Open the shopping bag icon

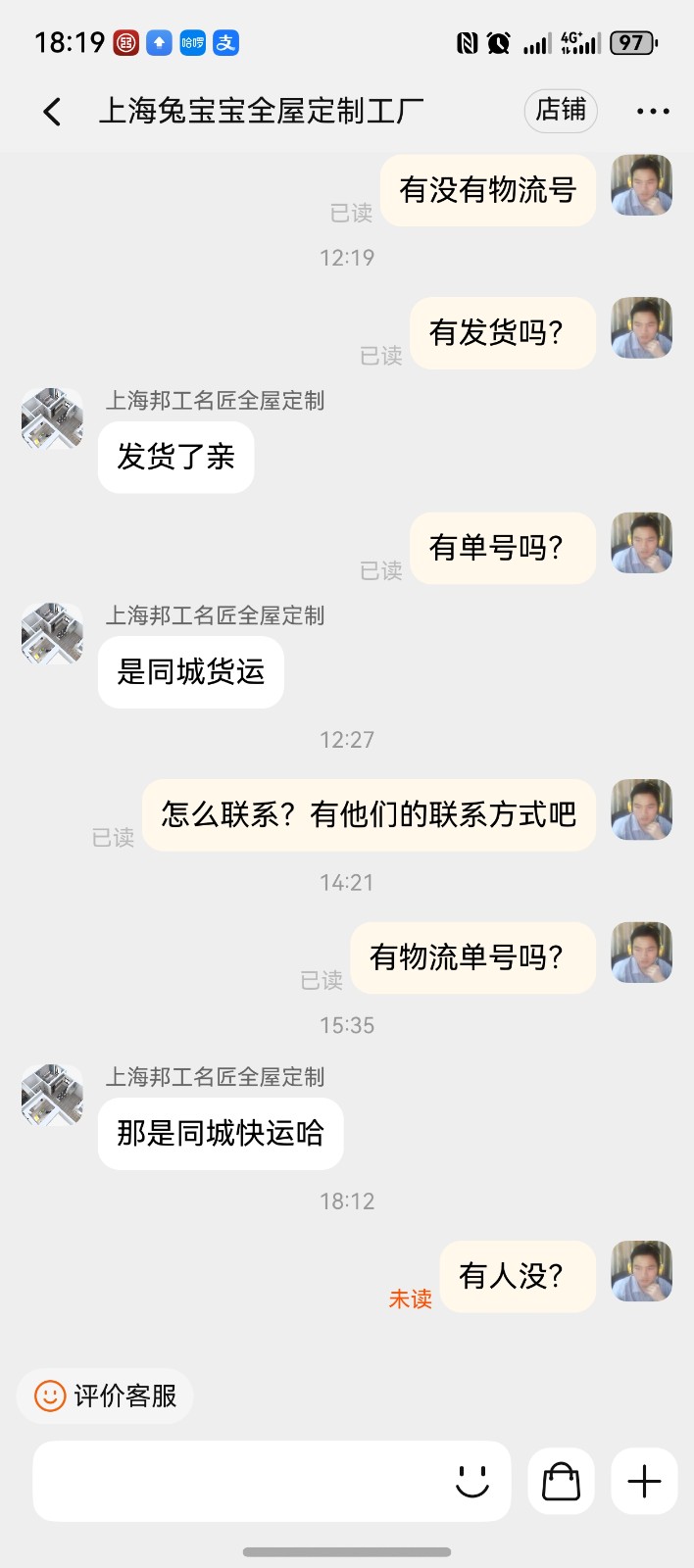562,1481
